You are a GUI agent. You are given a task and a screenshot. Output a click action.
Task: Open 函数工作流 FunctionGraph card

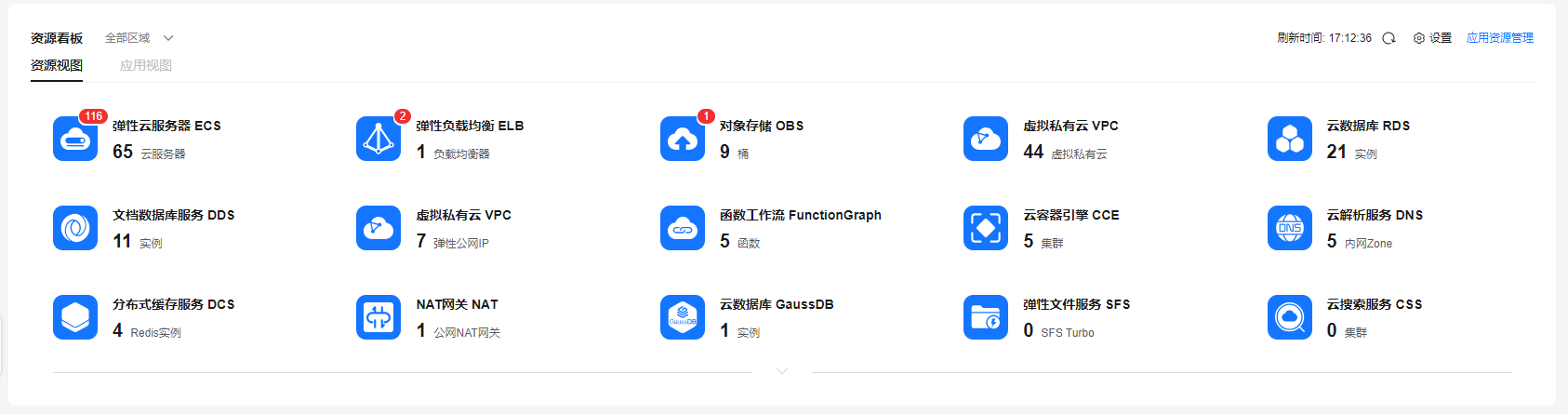point(800,215)
